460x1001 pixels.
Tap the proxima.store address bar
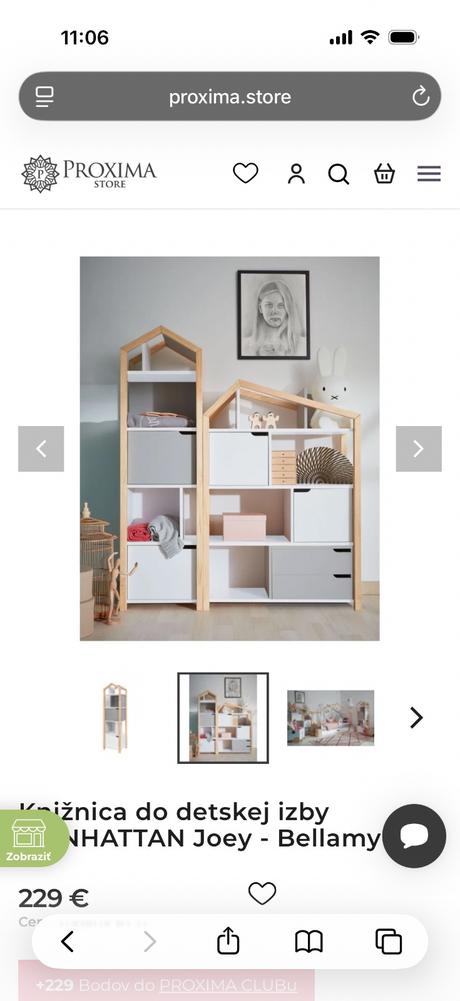pyautogui.click(x=230, y=96)
